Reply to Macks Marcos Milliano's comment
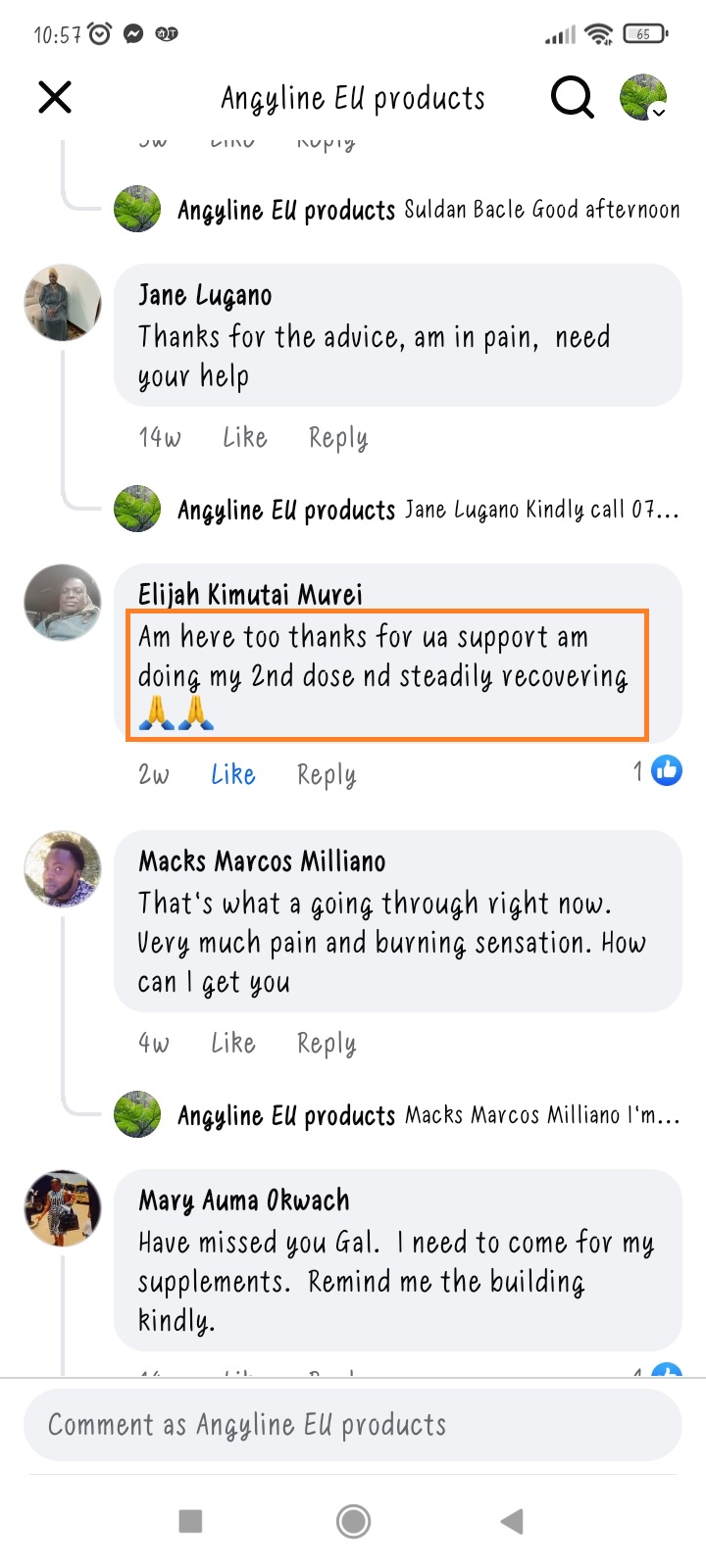 click(x=326, y=1043)
